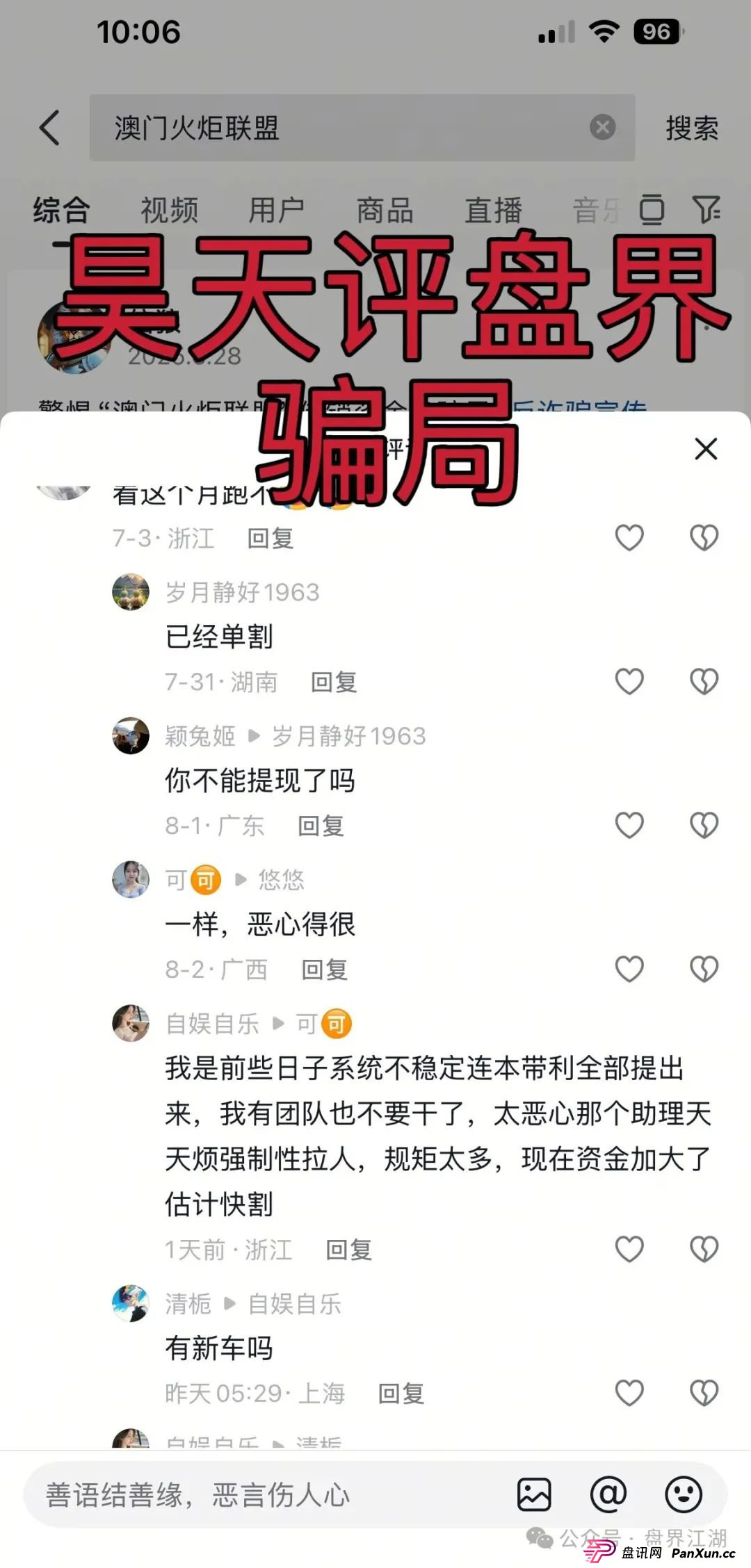
Task: Mention someone with the @ icon
Action: coord(608,1494)
